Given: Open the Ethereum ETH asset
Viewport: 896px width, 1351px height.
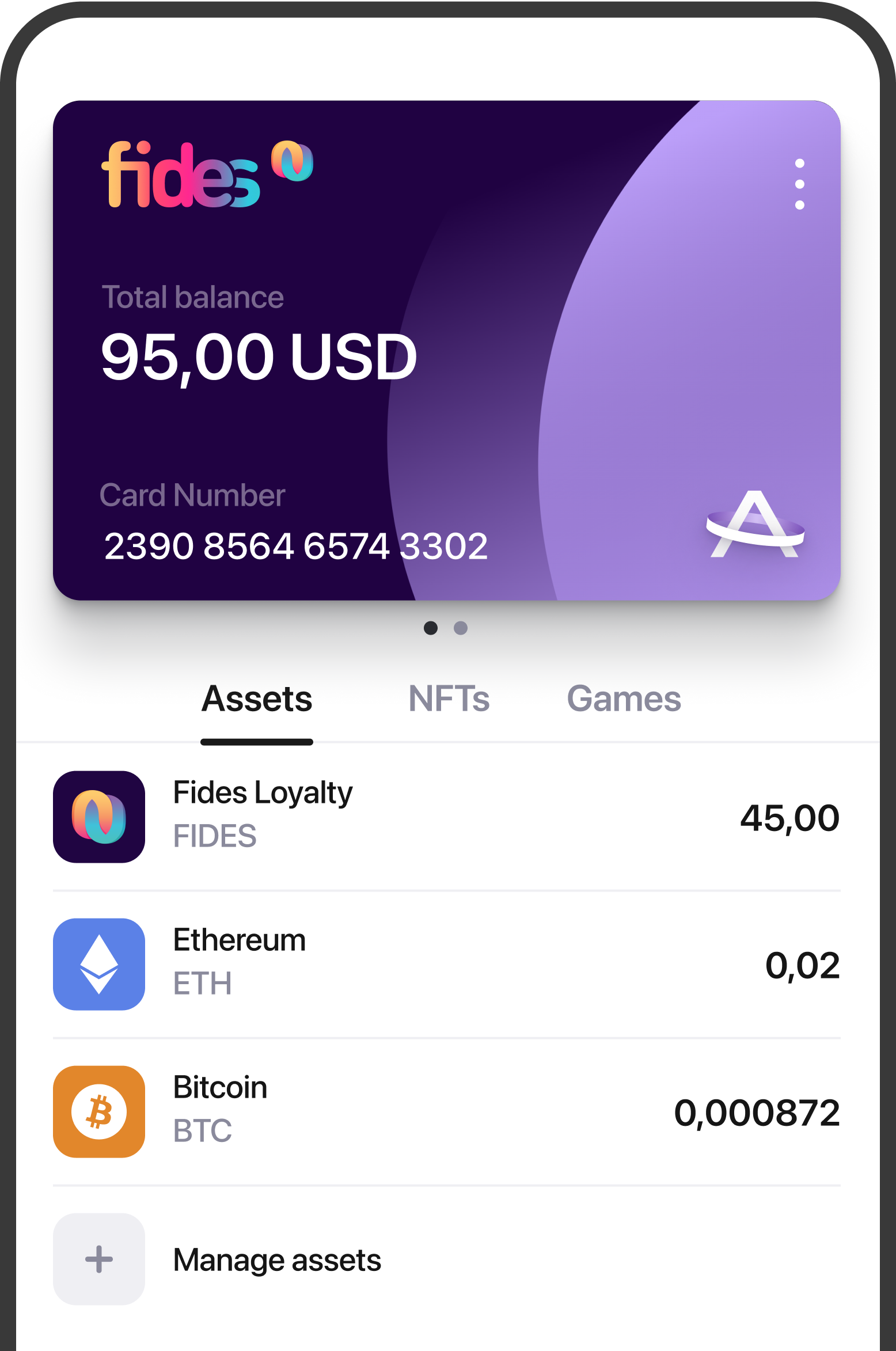Looking at the screenshot, I should [x=446, y=964].
